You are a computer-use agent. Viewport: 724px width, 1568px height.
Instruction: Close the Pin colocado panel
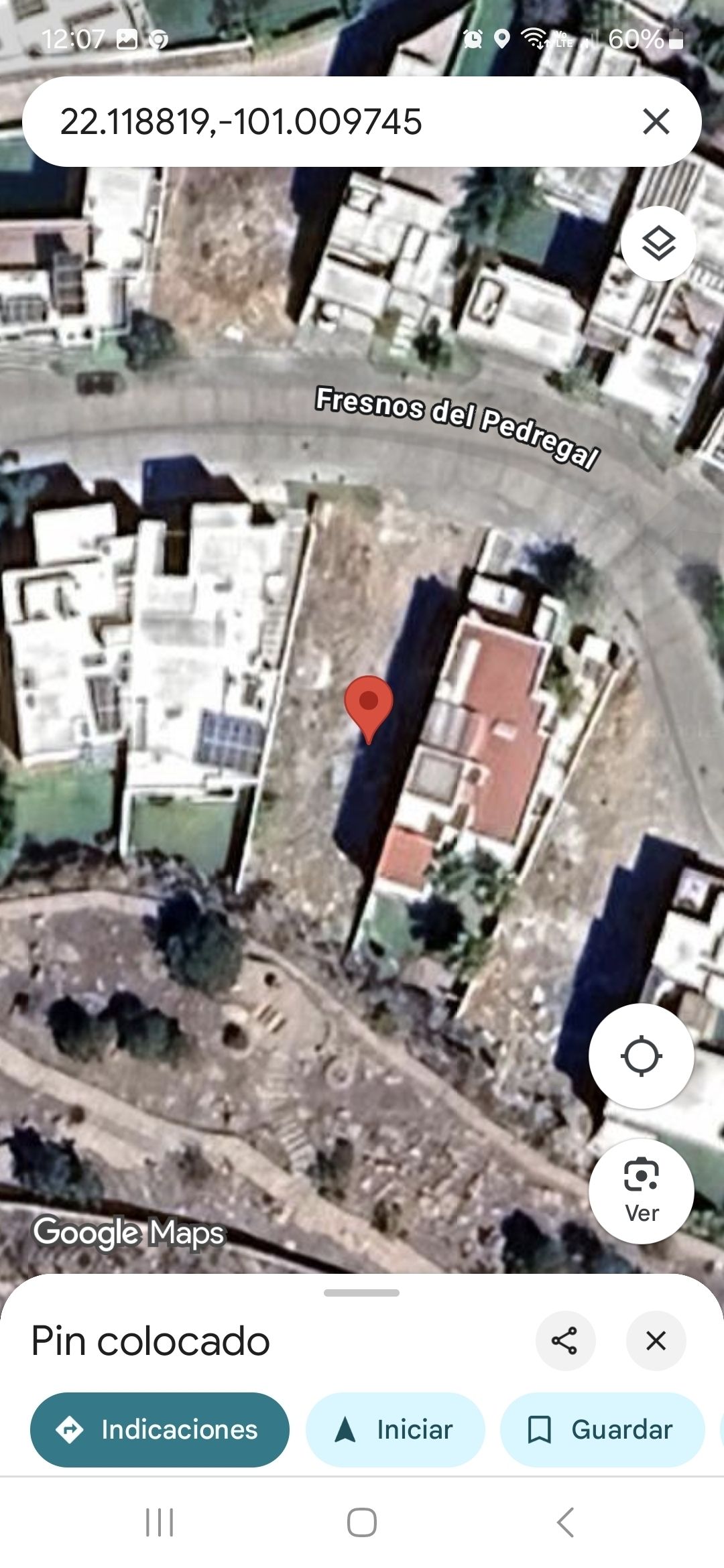[656, 1341]
